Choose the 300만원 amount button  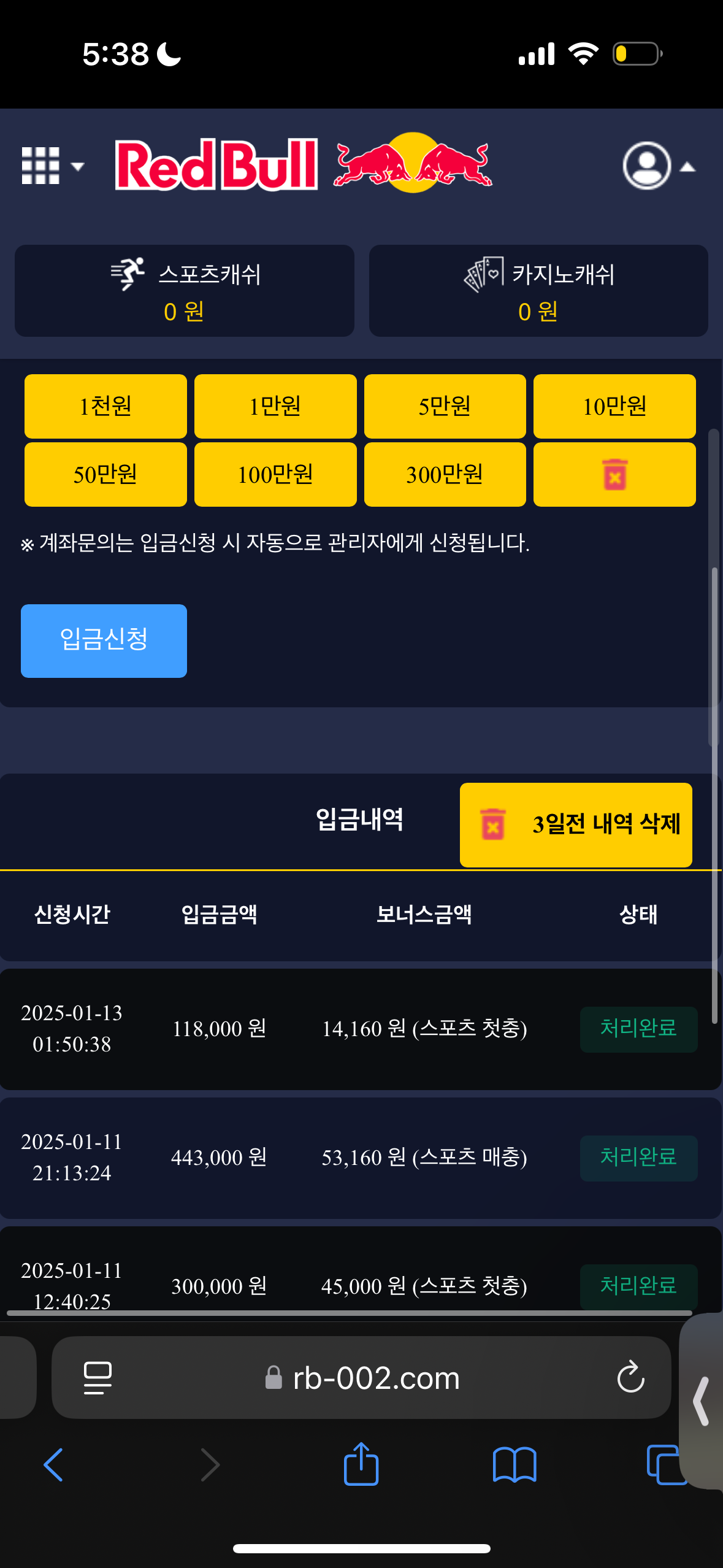click(445, 474)
